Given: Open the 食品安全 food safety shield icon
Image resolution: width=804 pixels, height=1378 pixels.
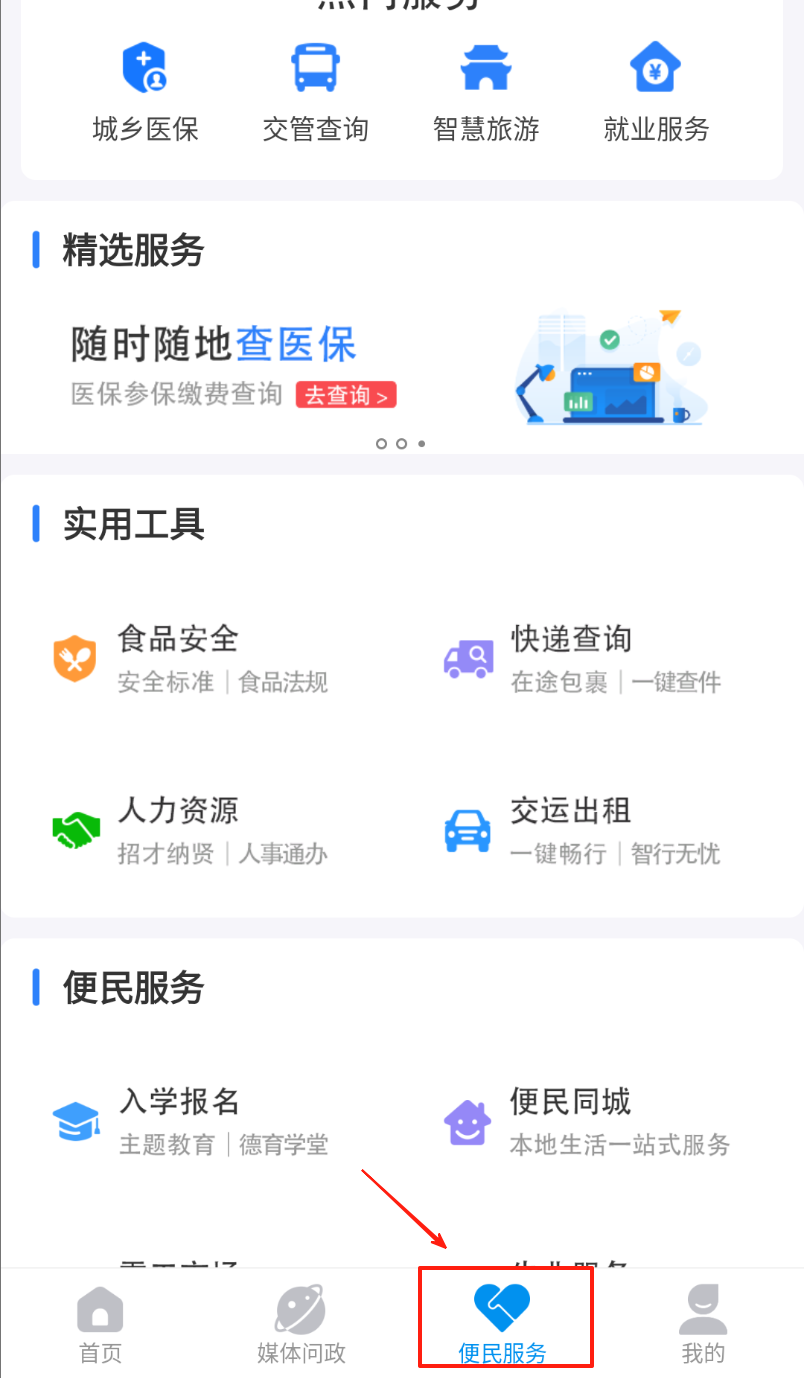Looking at the screenshot, I should pos(75,657).
